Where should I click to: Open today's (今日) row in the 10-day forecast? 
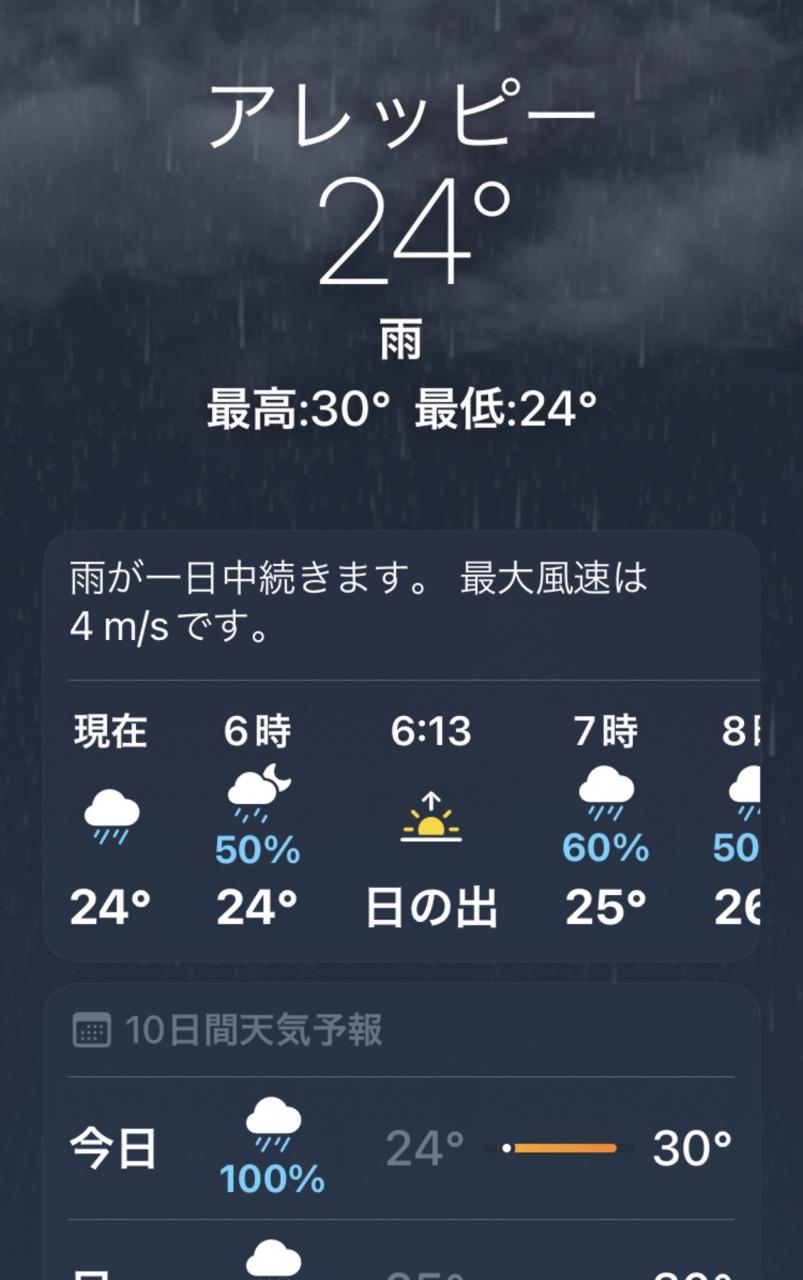400,1148
